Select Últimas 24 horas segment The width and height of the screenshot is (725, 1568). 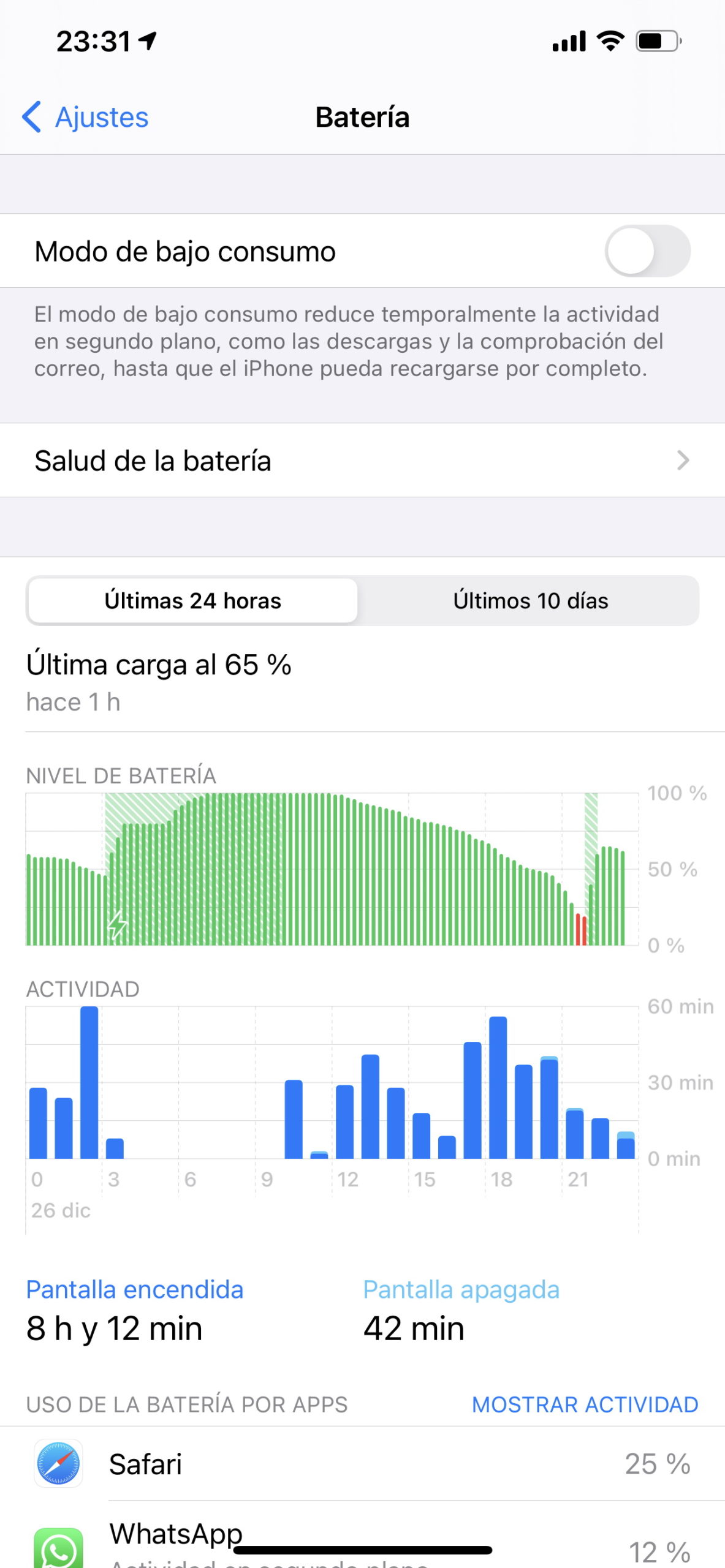(192, 601)
